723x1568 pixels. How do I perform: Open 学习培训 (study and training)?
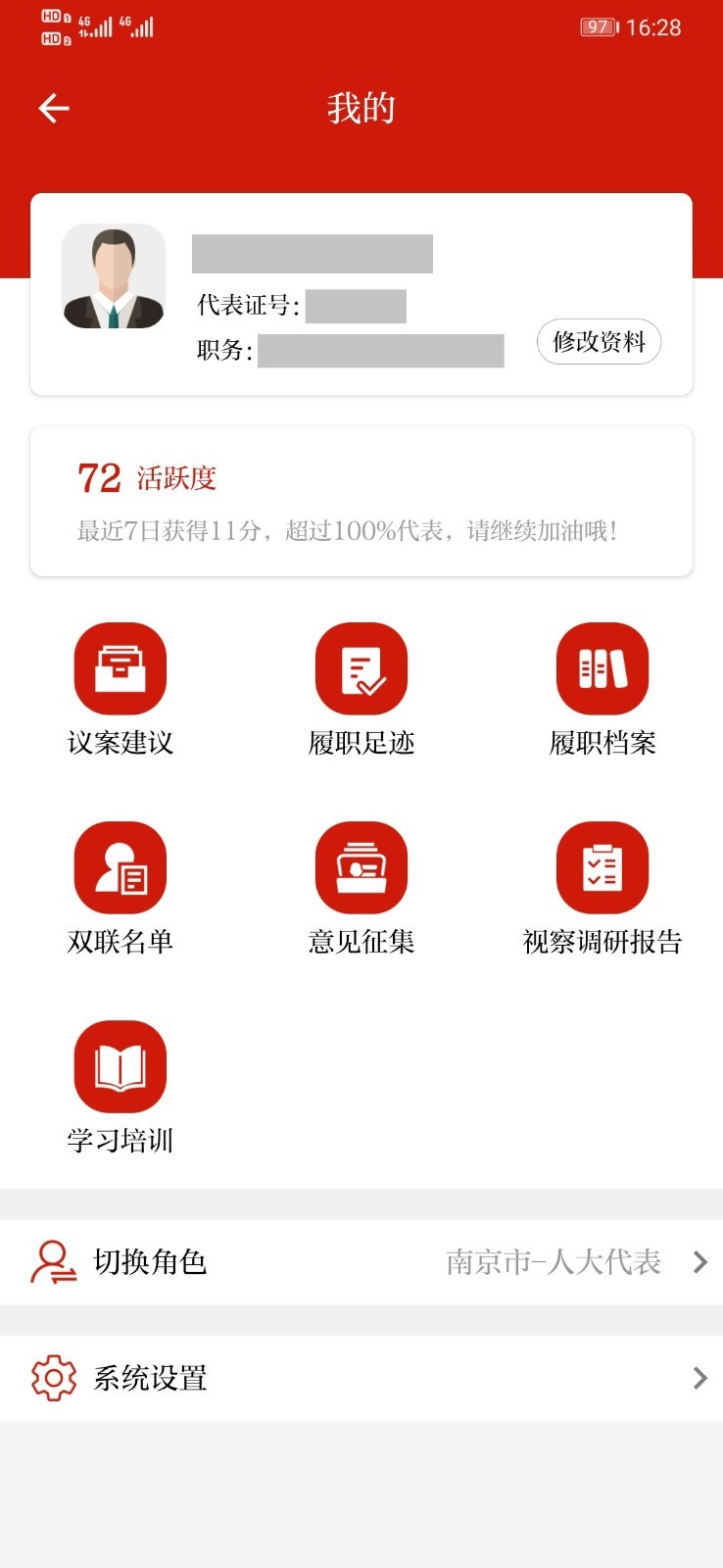pos(120,1083)
